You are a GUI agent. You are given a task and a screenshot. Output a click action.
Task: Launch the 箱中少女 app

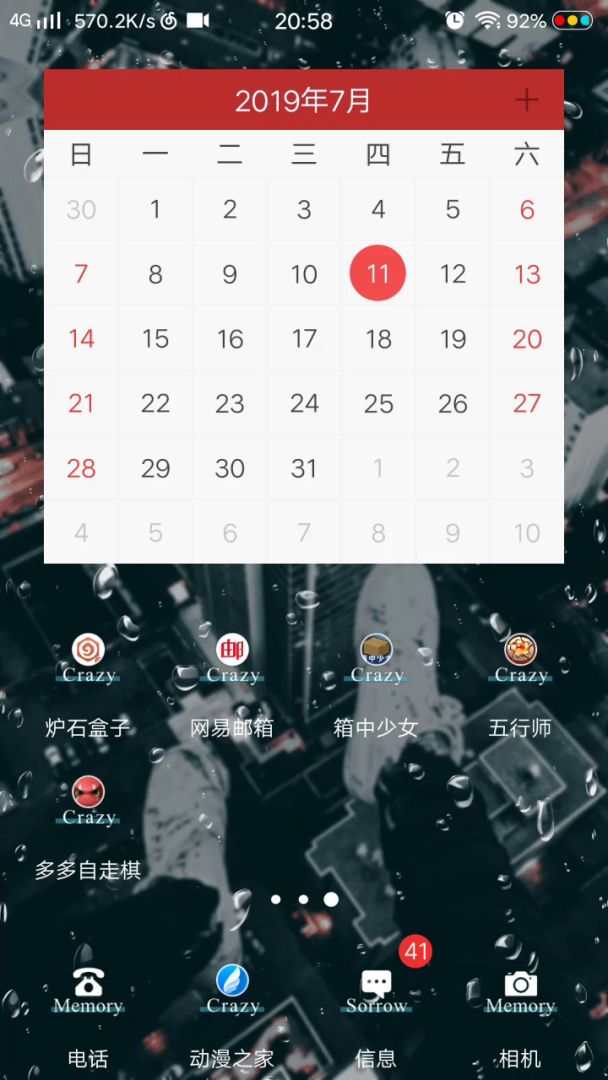click(x=376, y=660)
